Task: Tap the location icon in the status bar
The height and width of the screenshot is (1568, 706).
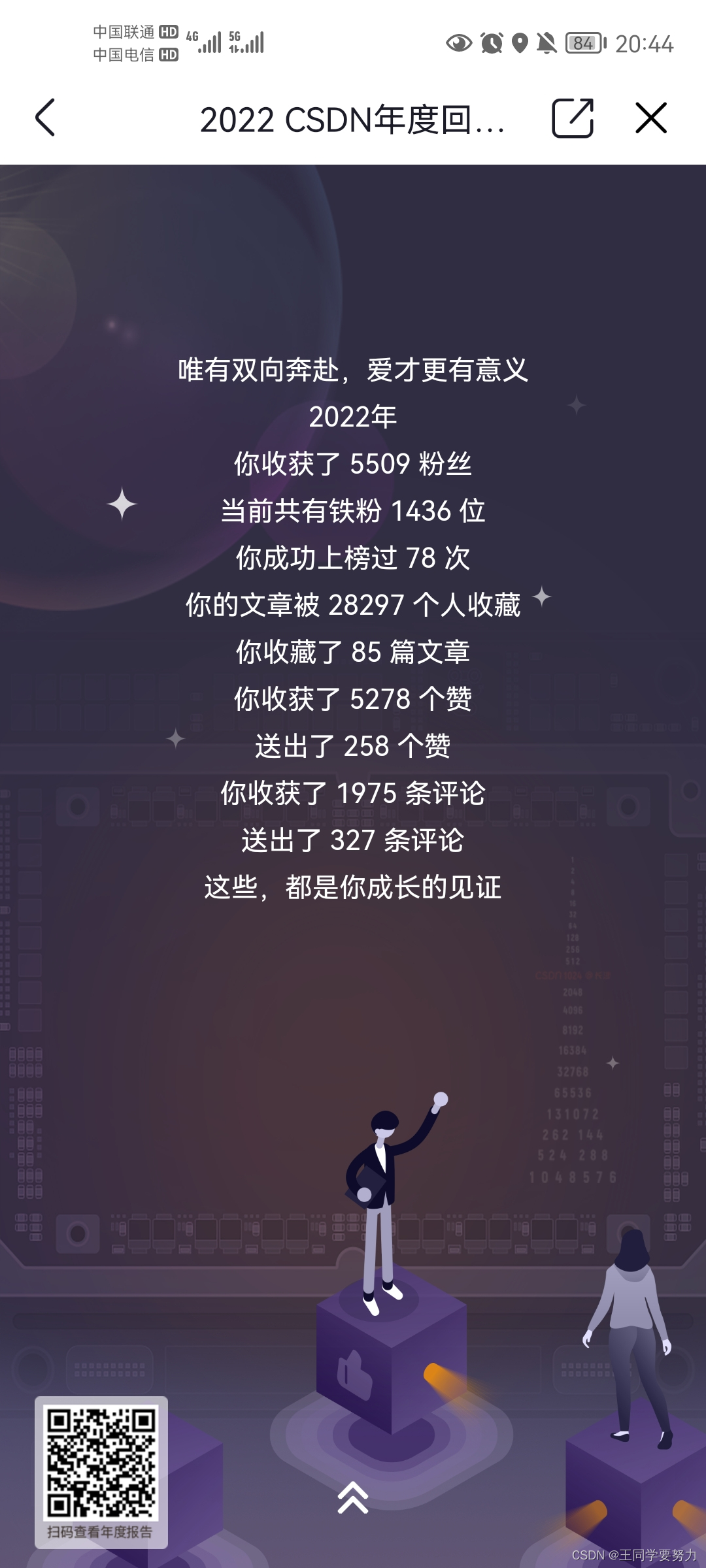Action: coord(519,44)
